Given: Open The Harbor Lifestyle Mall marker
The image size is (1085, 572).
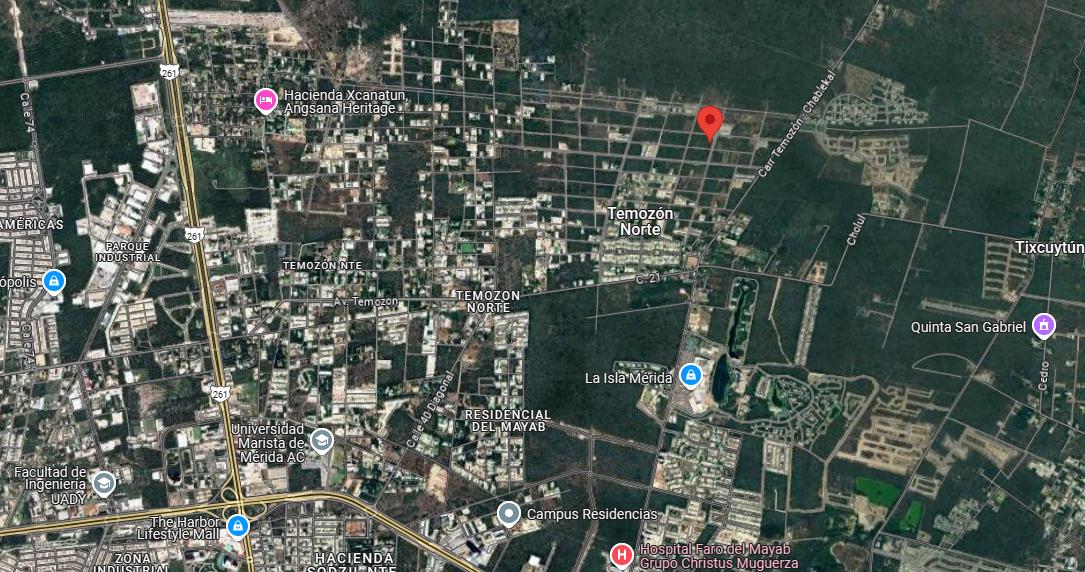Looking at the screenshot, I should 237,524.
